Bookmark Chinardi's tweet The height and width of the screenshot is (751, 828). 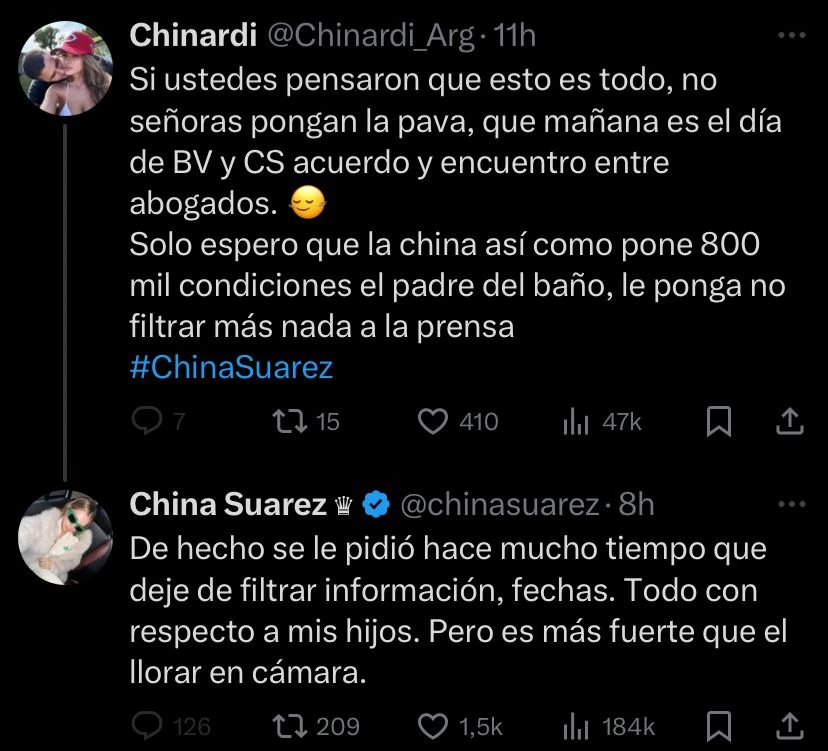pos(718,423)
